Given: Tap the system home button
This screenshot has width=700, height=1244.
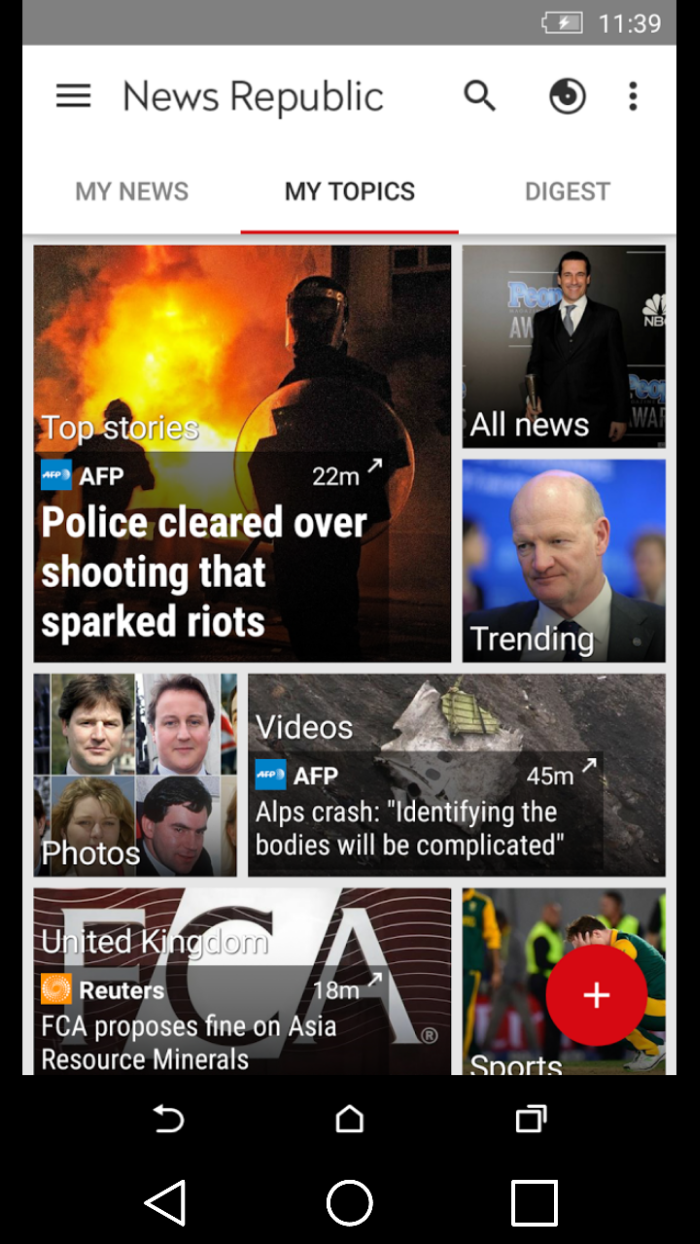Looking at the screenshot, I should (350, 1201).
